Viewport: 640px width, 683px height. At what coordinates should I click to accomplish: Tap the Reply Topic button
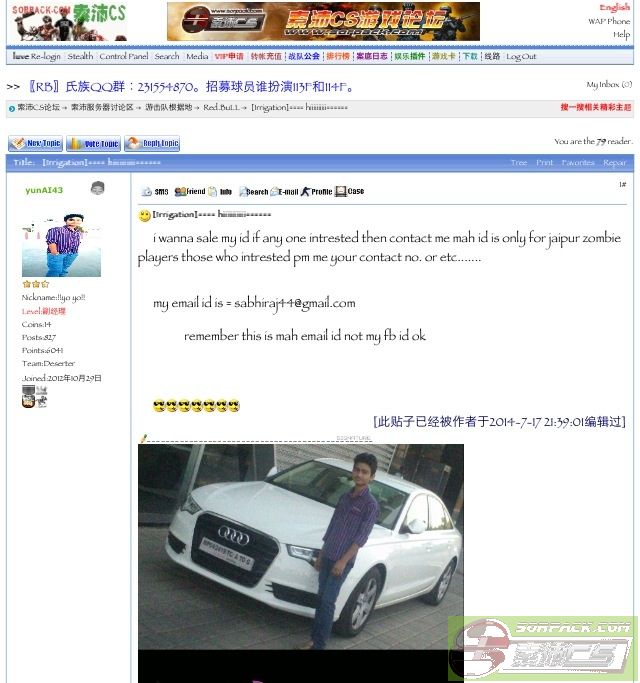[152, 144]
